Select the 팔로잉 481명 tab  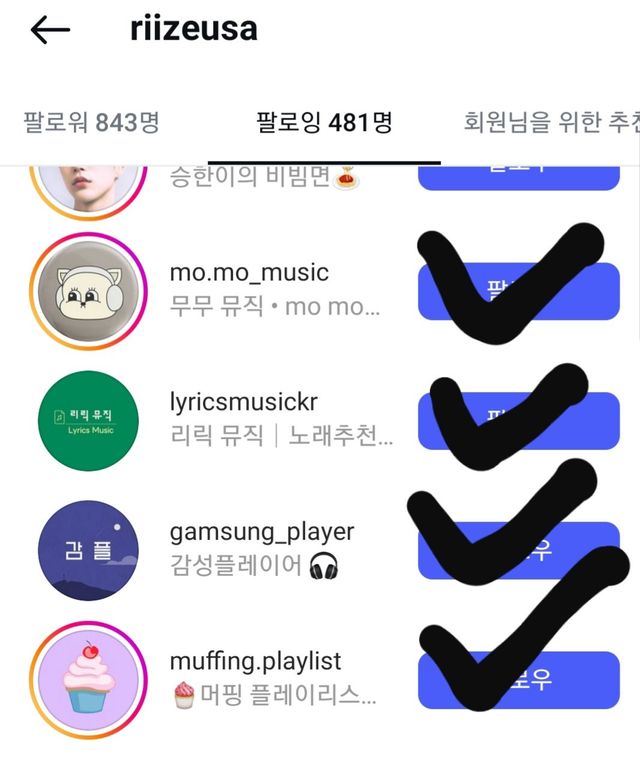click(324, 123)
